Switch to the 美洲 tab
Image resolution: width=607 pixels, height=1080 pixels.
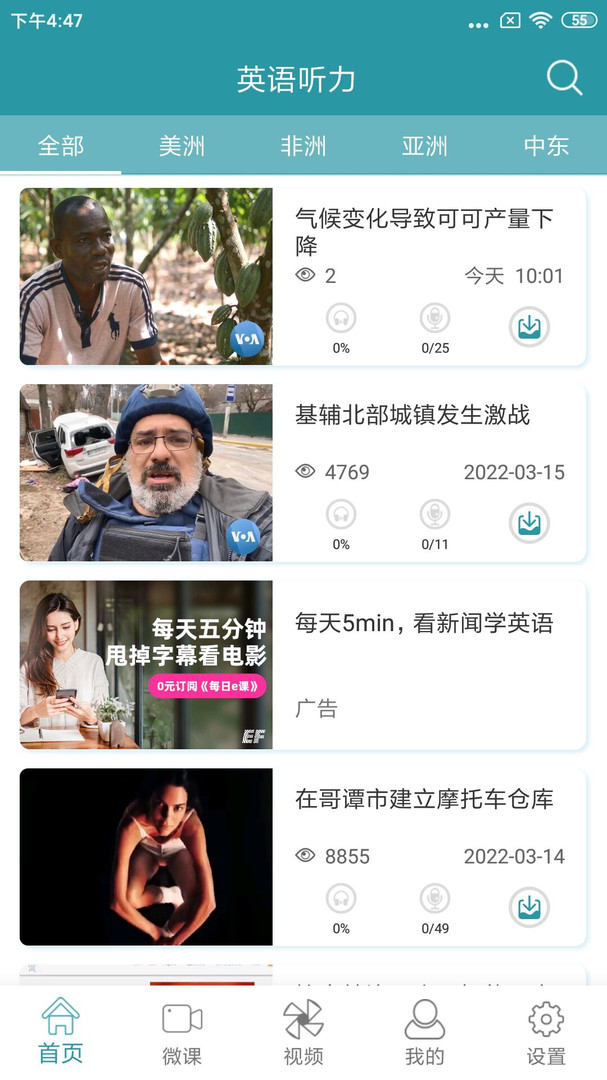[182, 146]
